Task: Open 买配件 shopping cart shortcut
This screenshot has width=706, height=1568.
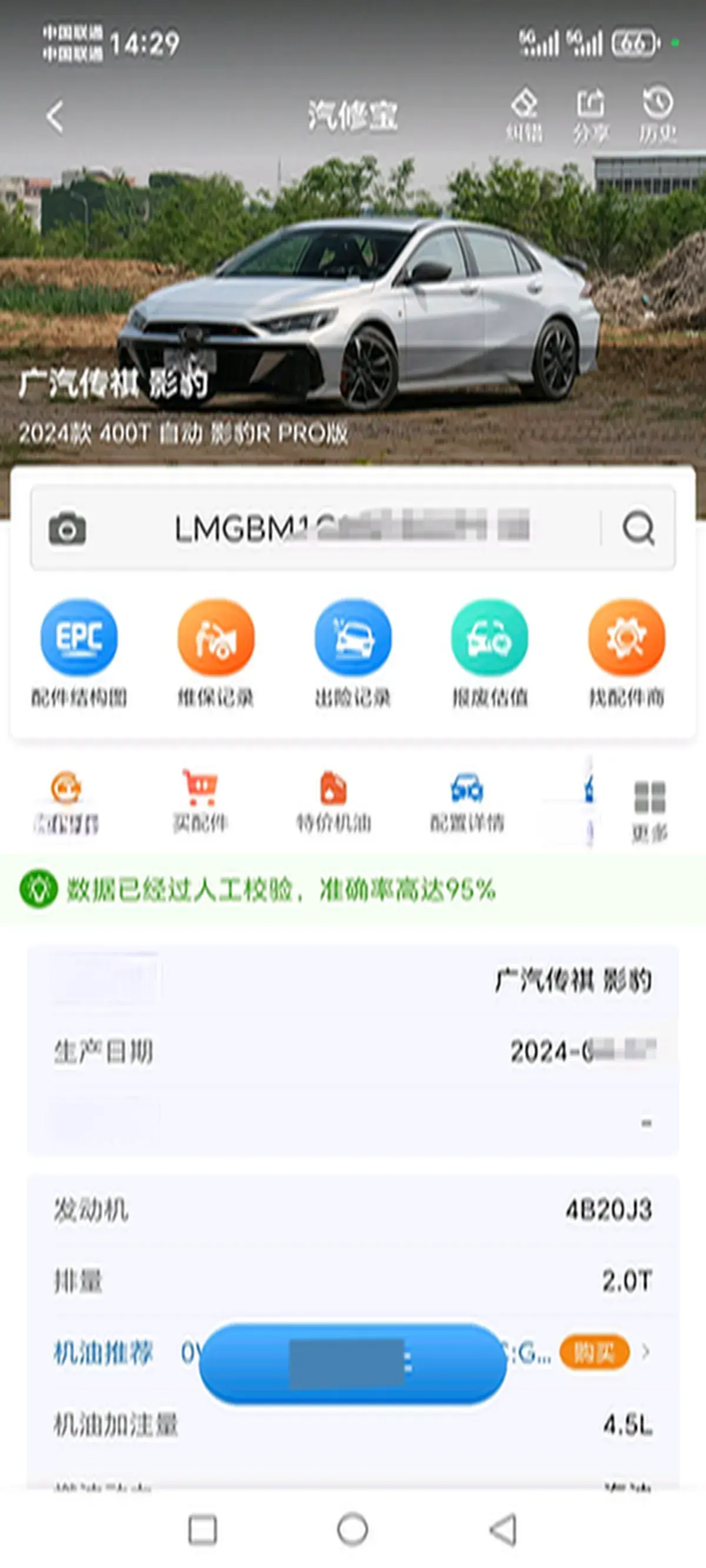Action: (200, 801)
